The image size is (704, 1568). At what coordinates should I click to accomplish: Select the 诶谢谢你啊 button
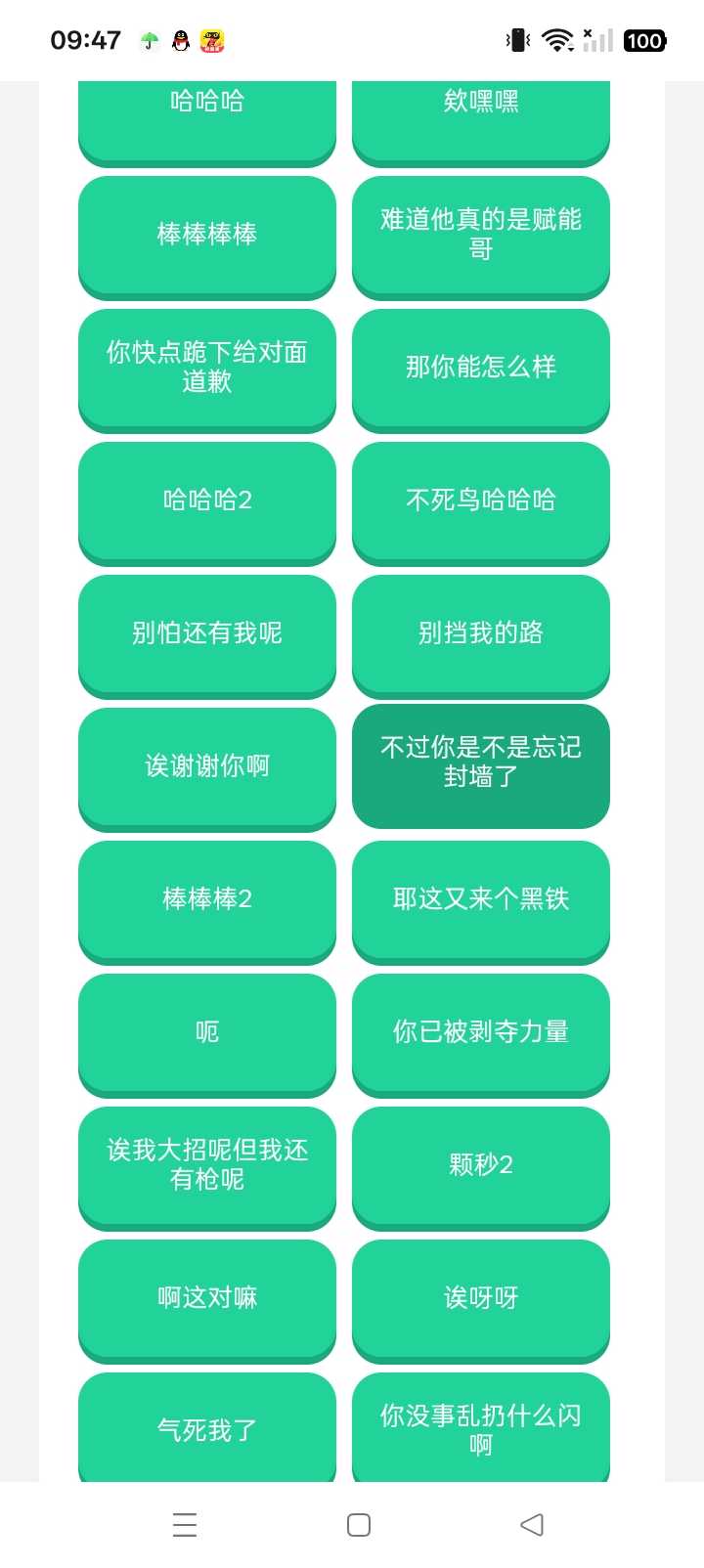[x=207, y=766]
